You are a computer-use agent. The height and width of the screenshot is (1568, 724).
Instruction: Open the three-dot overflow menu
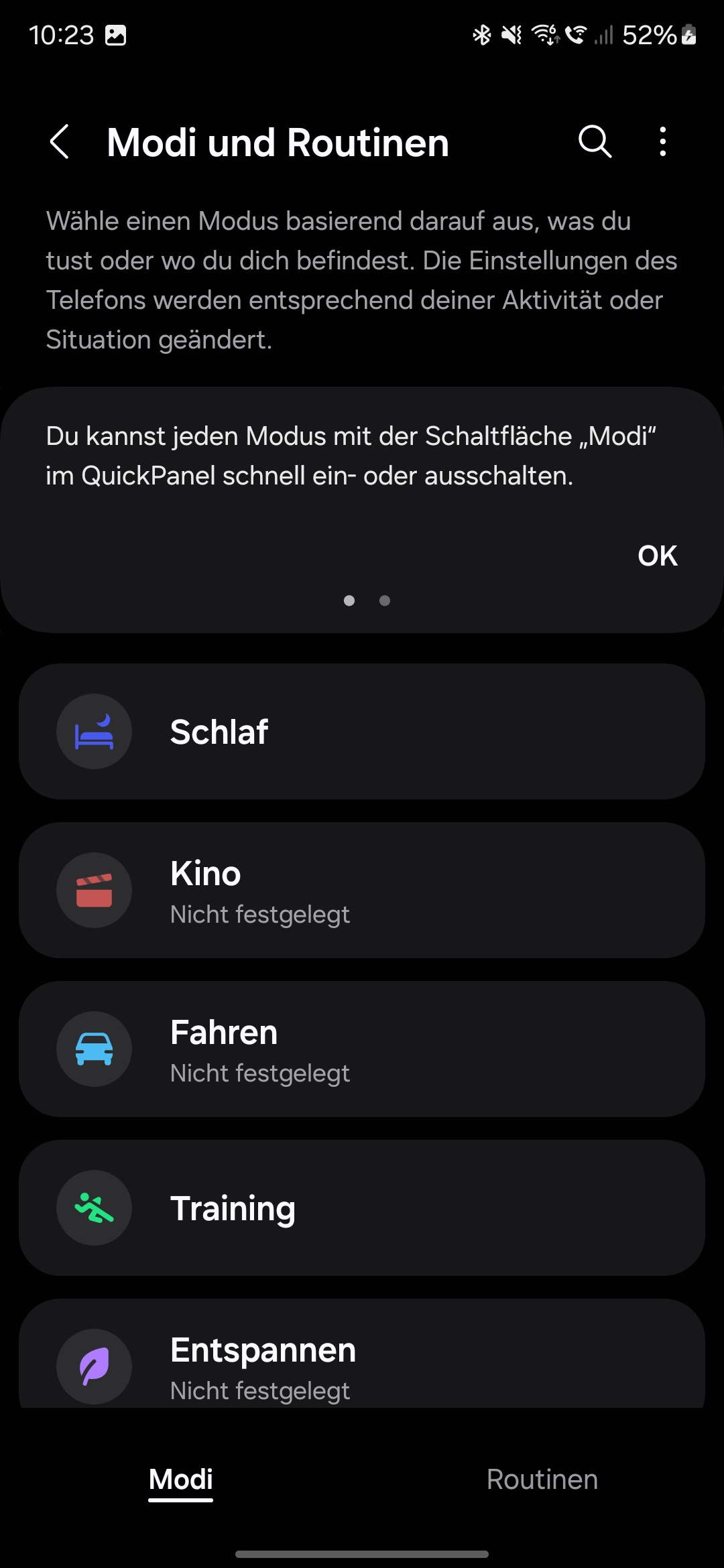click(663, 142)
